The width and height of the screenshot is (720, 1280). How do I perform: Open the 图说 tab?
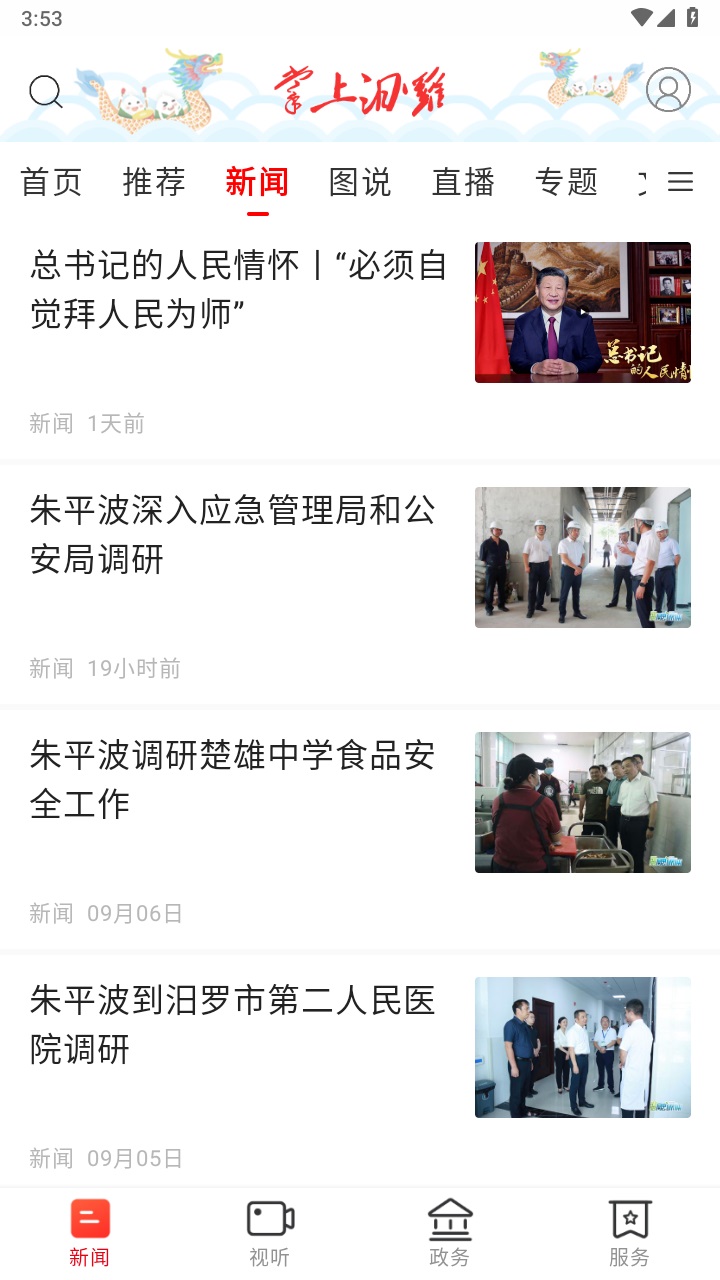tap(360, 182)
